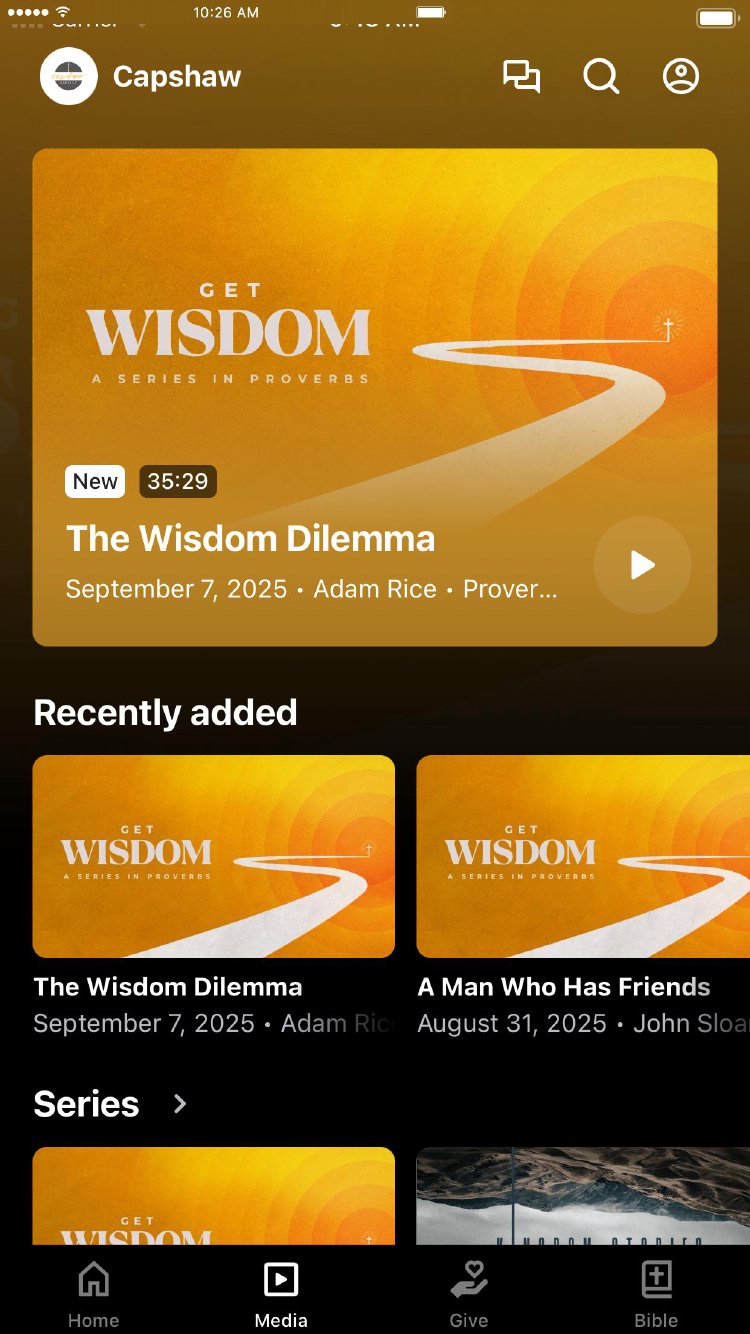
Task: Go to the Give tab
Action: click(468, 1294)
